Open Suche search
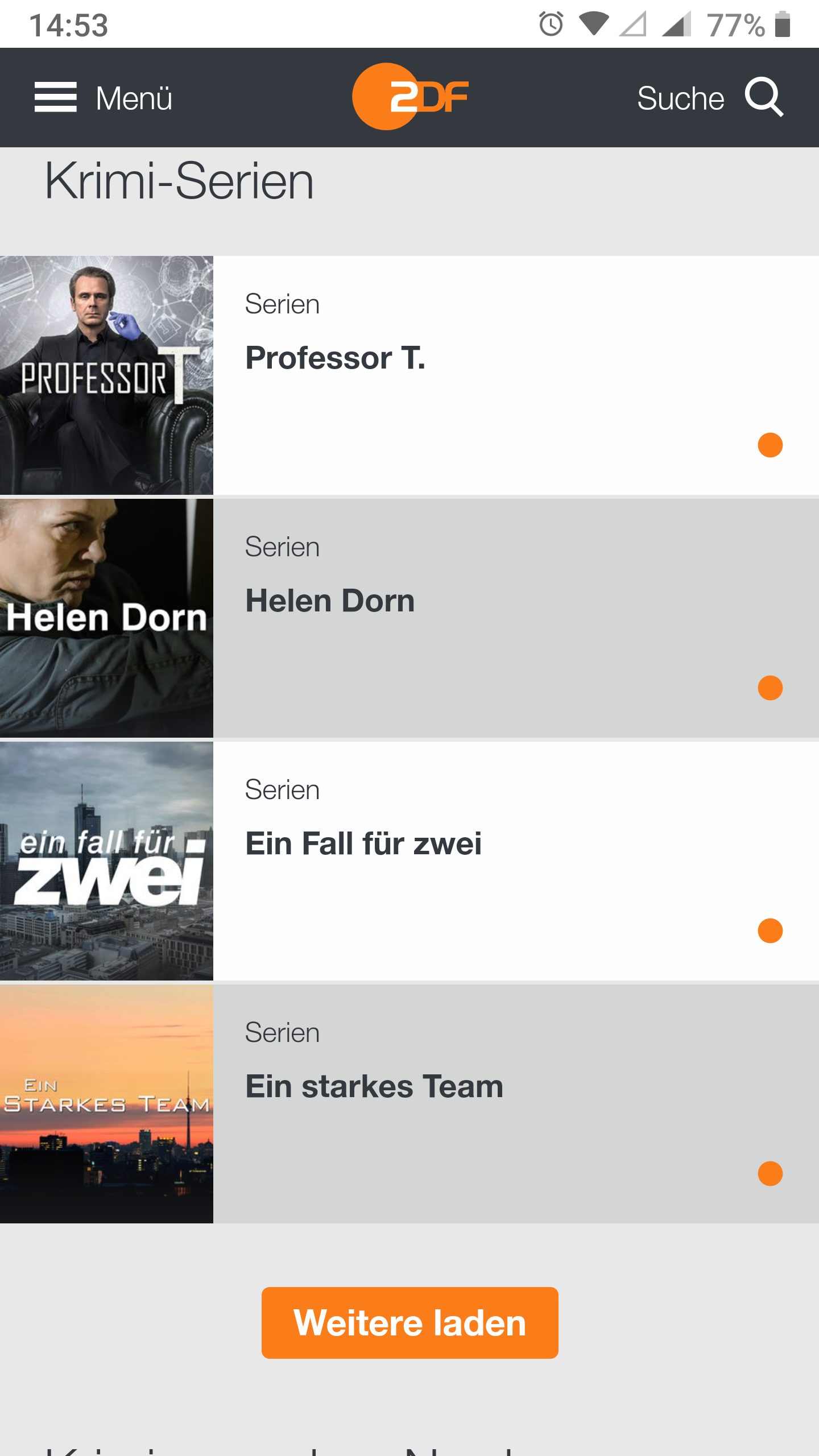The image size is (819, 1456). click(x=710, y=98)
